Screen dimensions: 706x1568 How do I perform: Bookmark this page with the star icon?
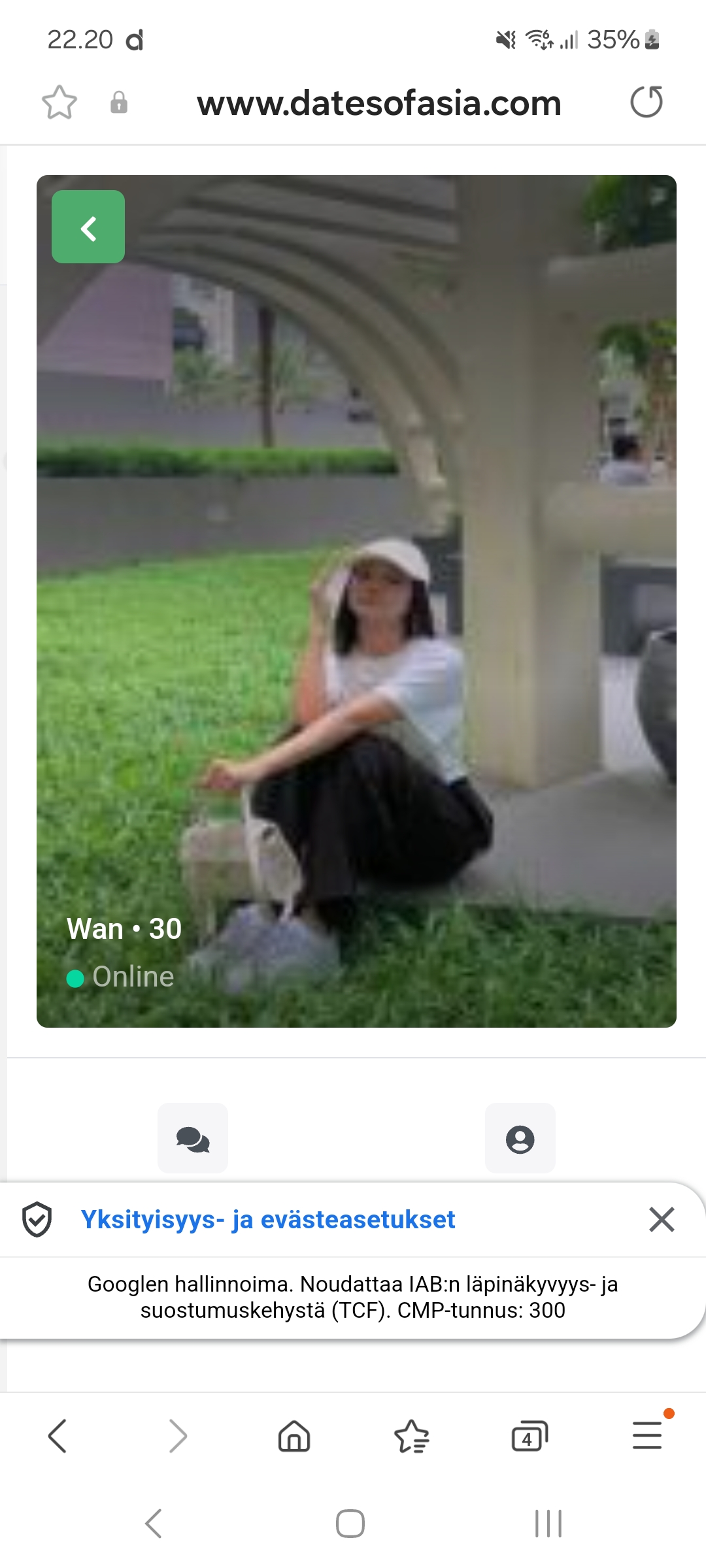point(59,103)
